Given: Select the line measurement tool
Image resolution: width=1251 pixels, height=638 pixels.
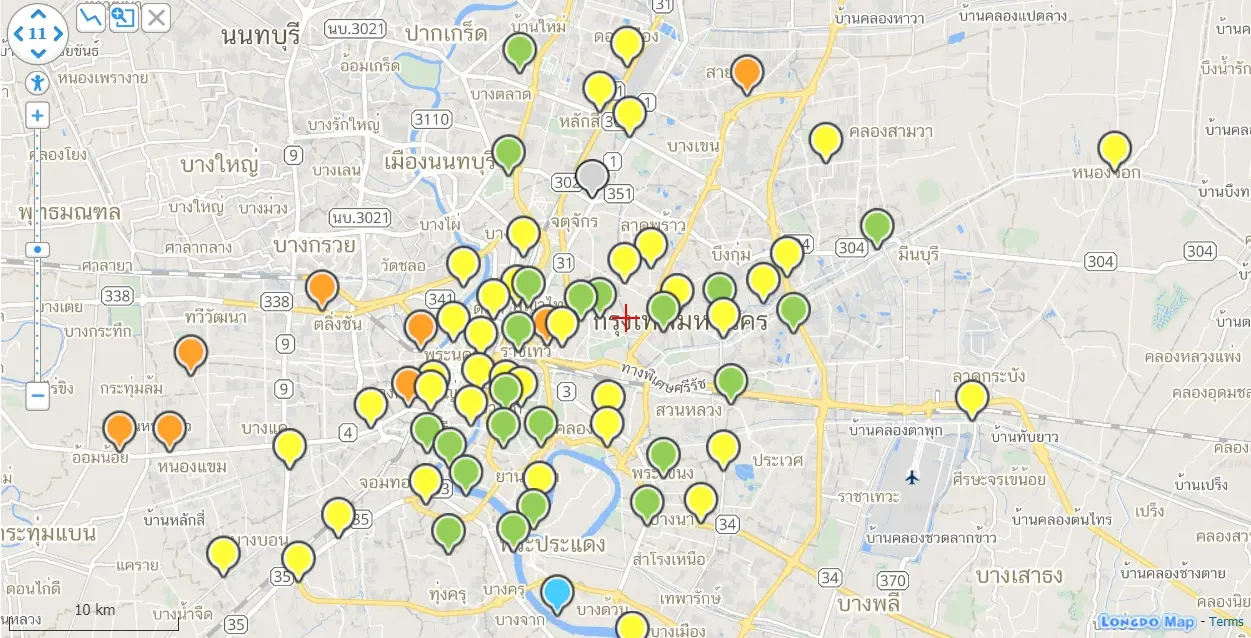Looking at the screenshot, I should [x=91, y=17].
